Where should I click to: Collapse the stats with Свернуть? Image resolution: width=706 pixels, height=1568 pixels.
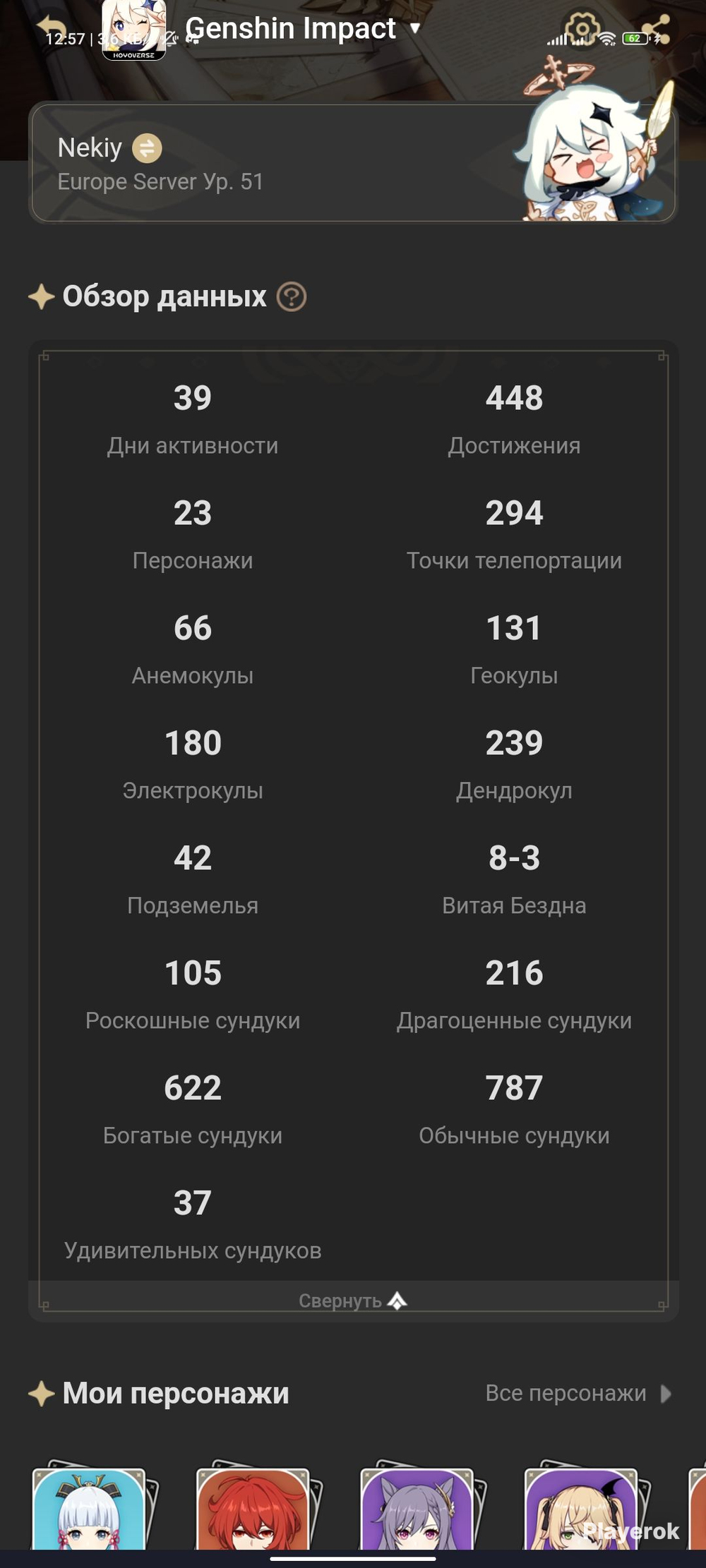tap(353, 1301)
